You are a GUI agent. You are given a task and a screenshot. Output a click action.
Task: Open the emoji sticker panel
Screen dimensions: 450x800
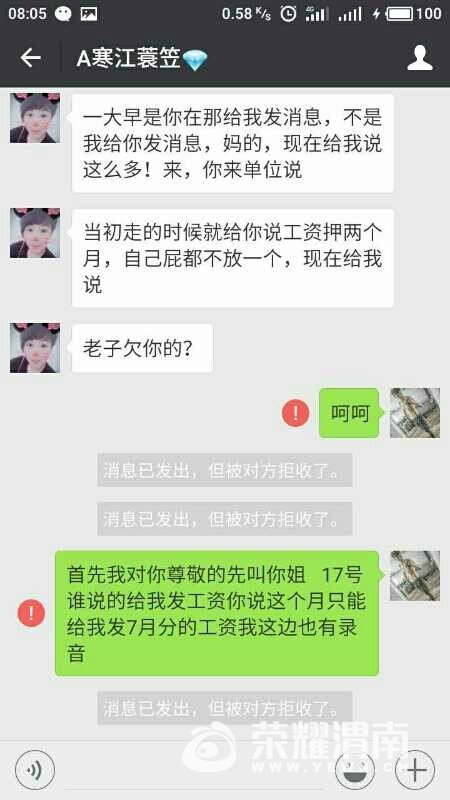pos(355,770)
